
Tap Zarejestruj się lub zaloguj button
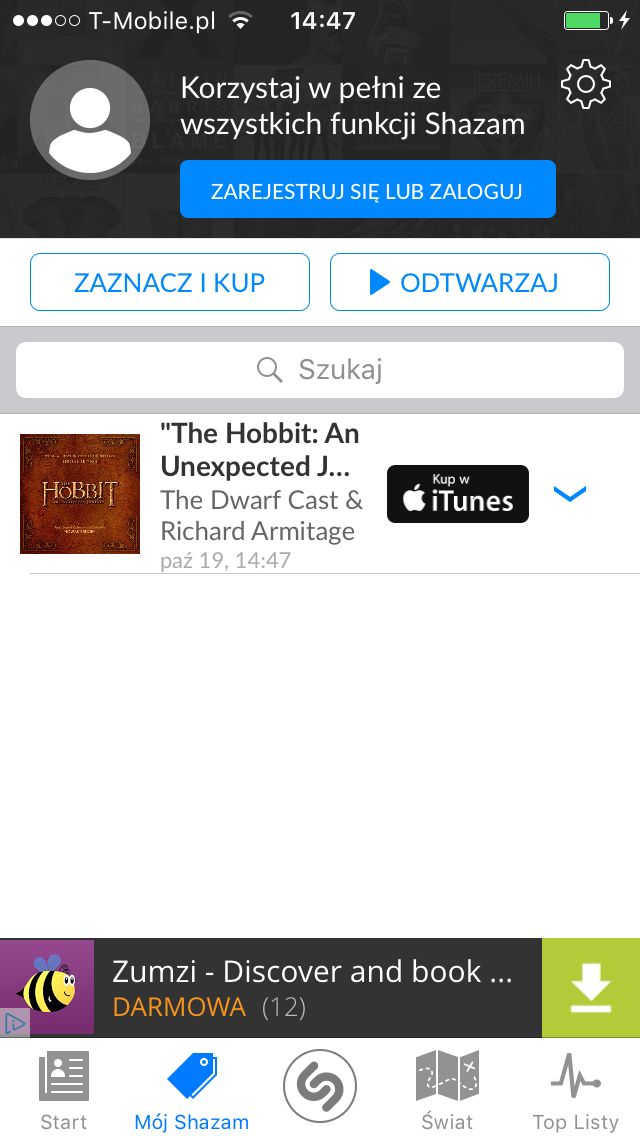(x=367, y=189)
